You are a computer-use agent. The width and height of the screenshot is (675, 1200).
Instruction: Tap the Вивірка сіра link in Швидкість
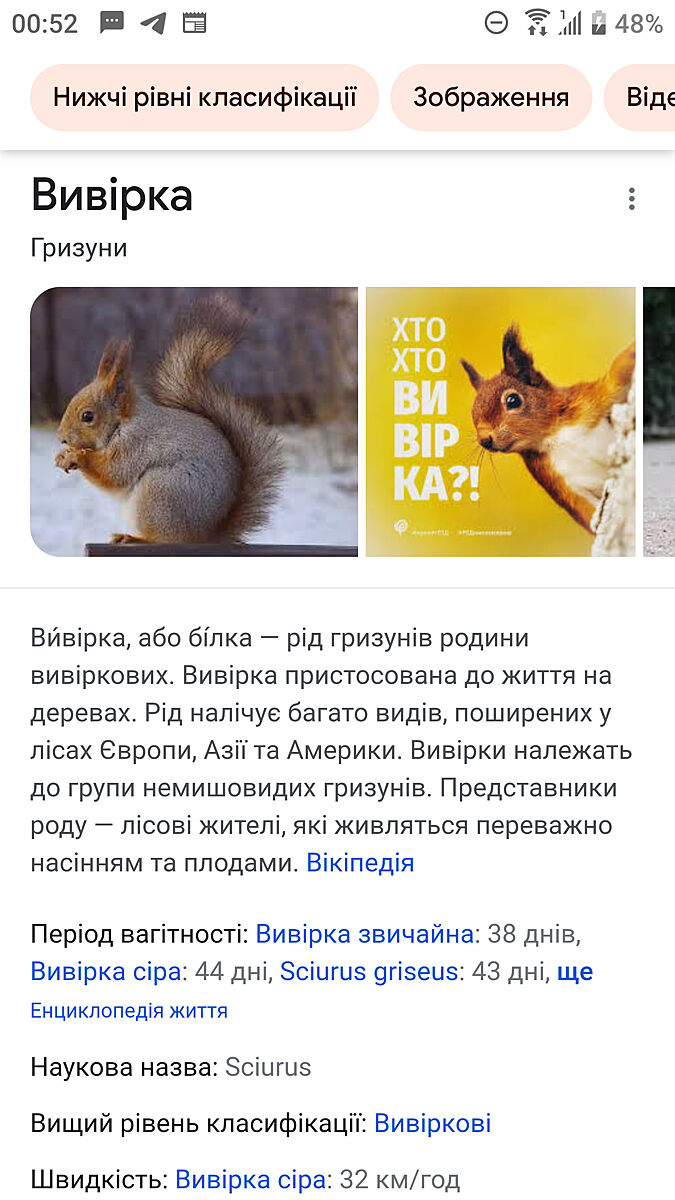click(x=250, y=1179)
